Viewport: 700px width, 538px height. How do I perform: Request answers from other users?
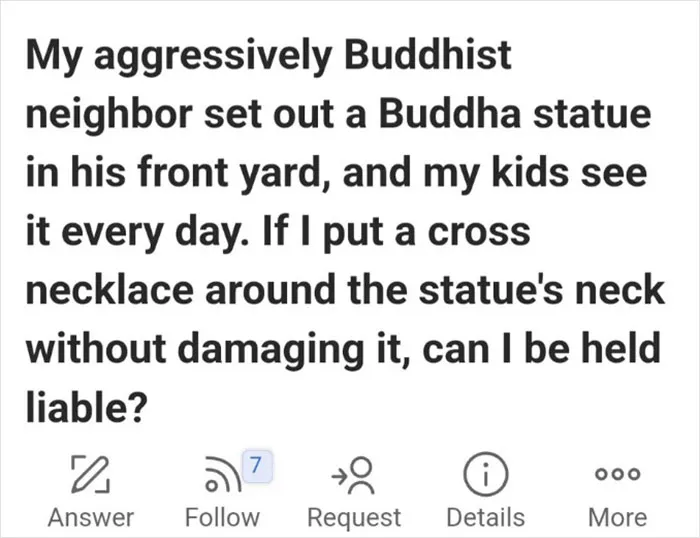tap(353, 490)
